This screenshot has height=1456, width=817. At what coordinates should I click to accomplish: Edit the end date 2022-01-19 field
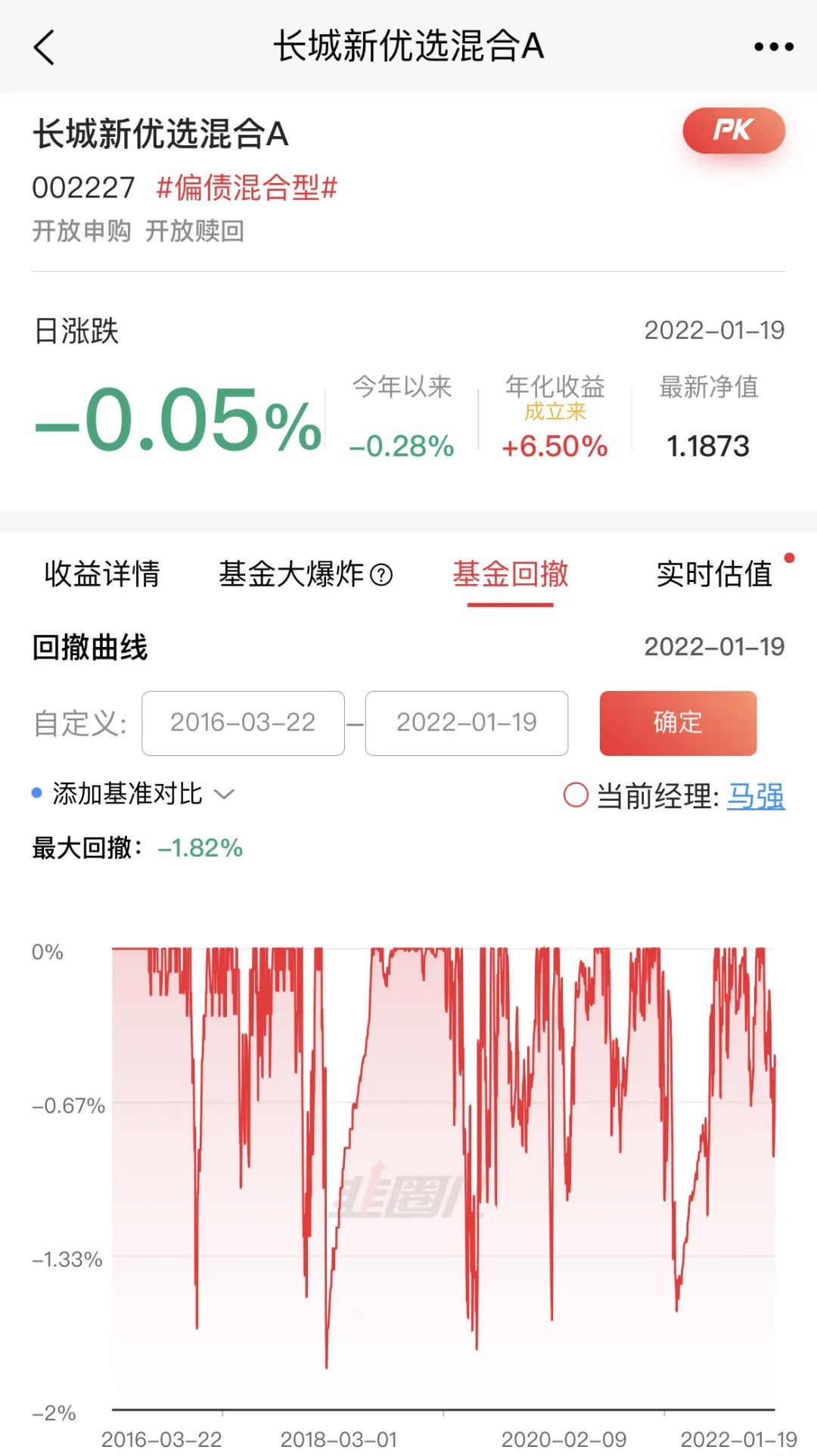pyautogui.click(x=466, y=723)
